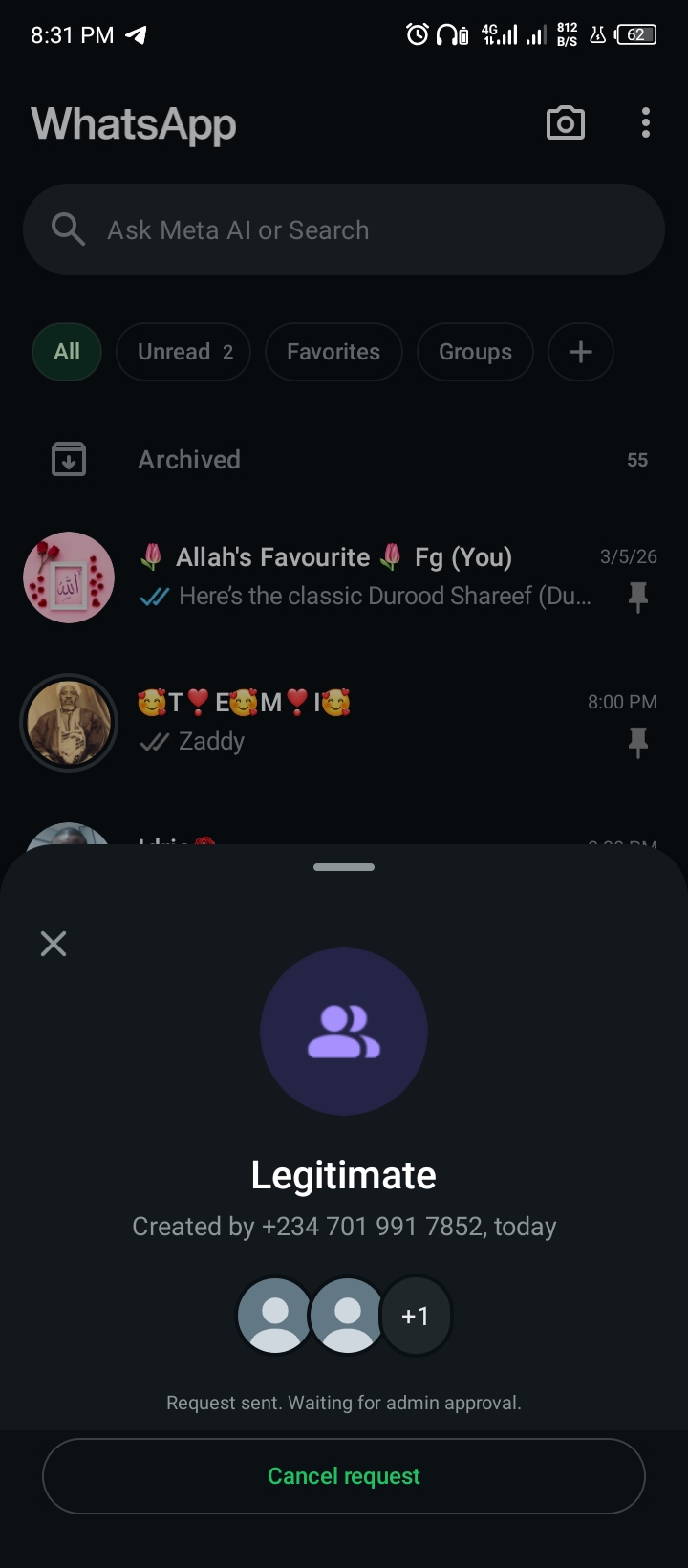
Task: Open the camera icon
Action: tap(565, 123)
